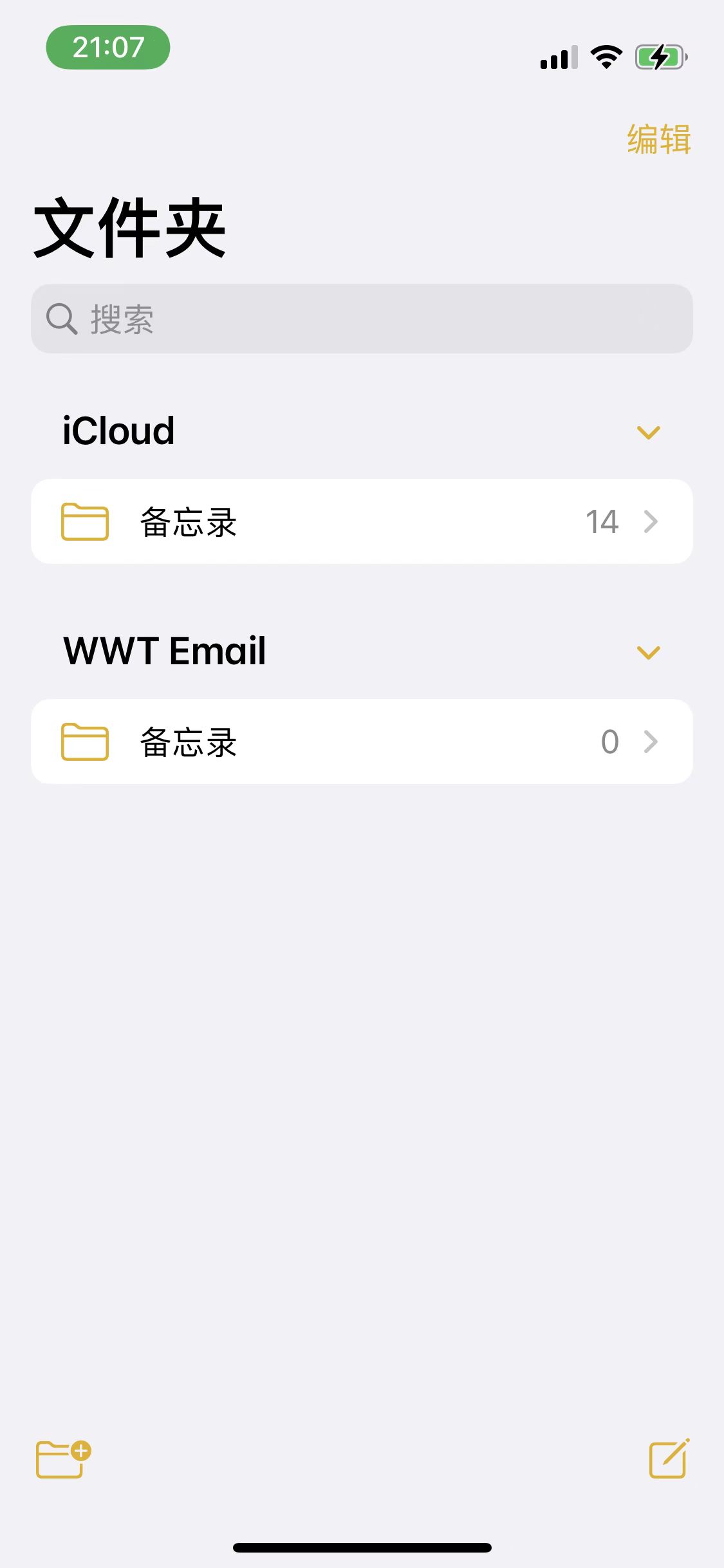Collapse the iCloud section

coord(648,432)
